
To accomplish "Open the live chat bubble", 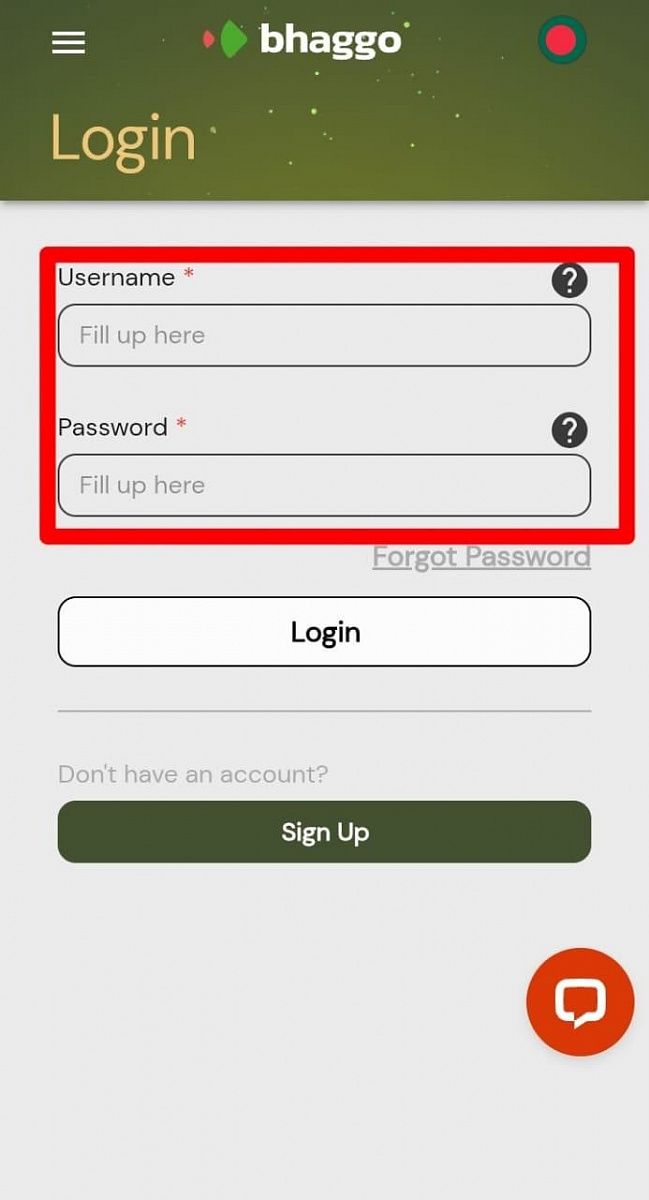I will tap(580, 1002).
